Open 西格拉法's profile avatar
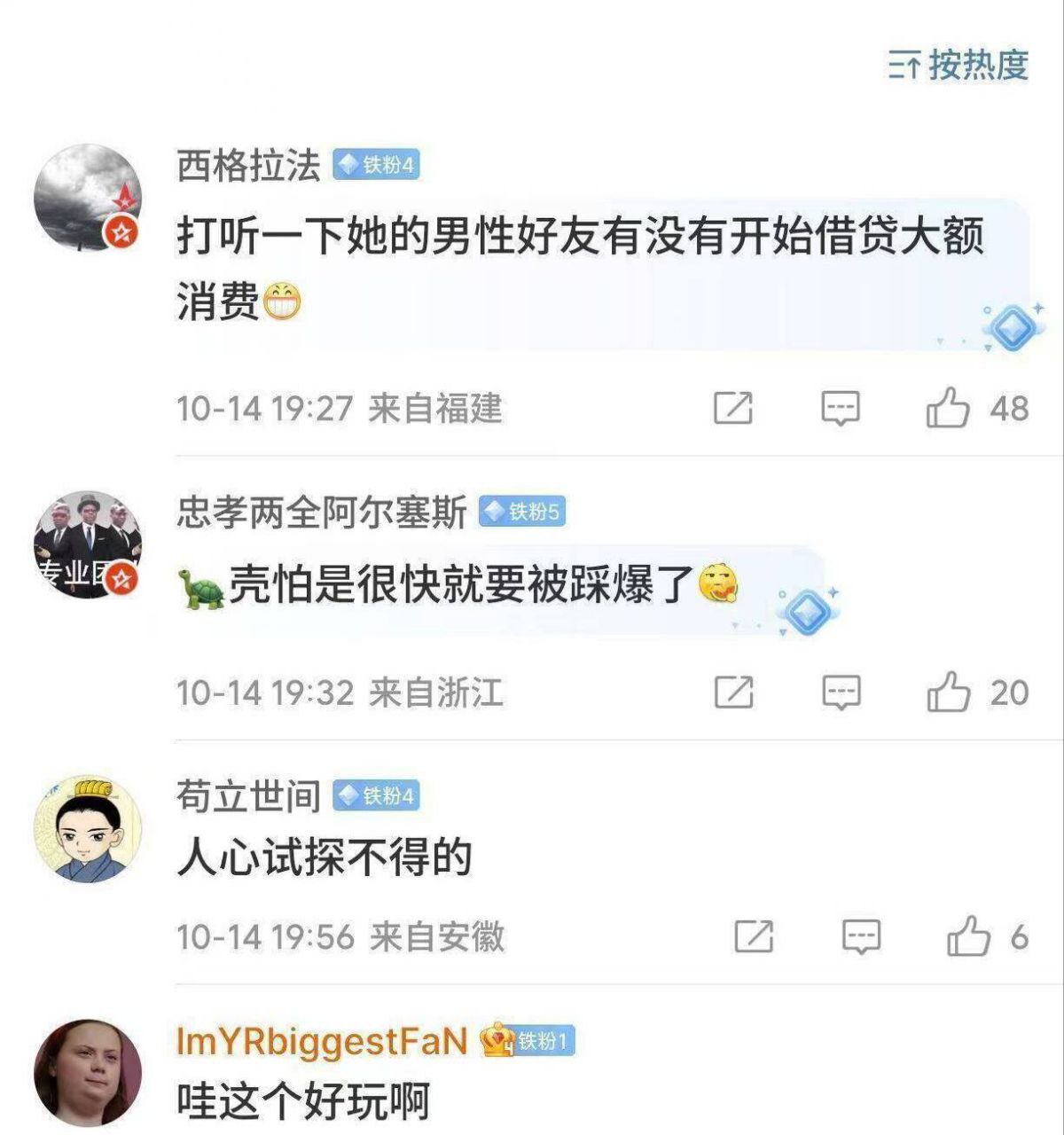This screenshot has height=1135, width=1064. [87, 197]
